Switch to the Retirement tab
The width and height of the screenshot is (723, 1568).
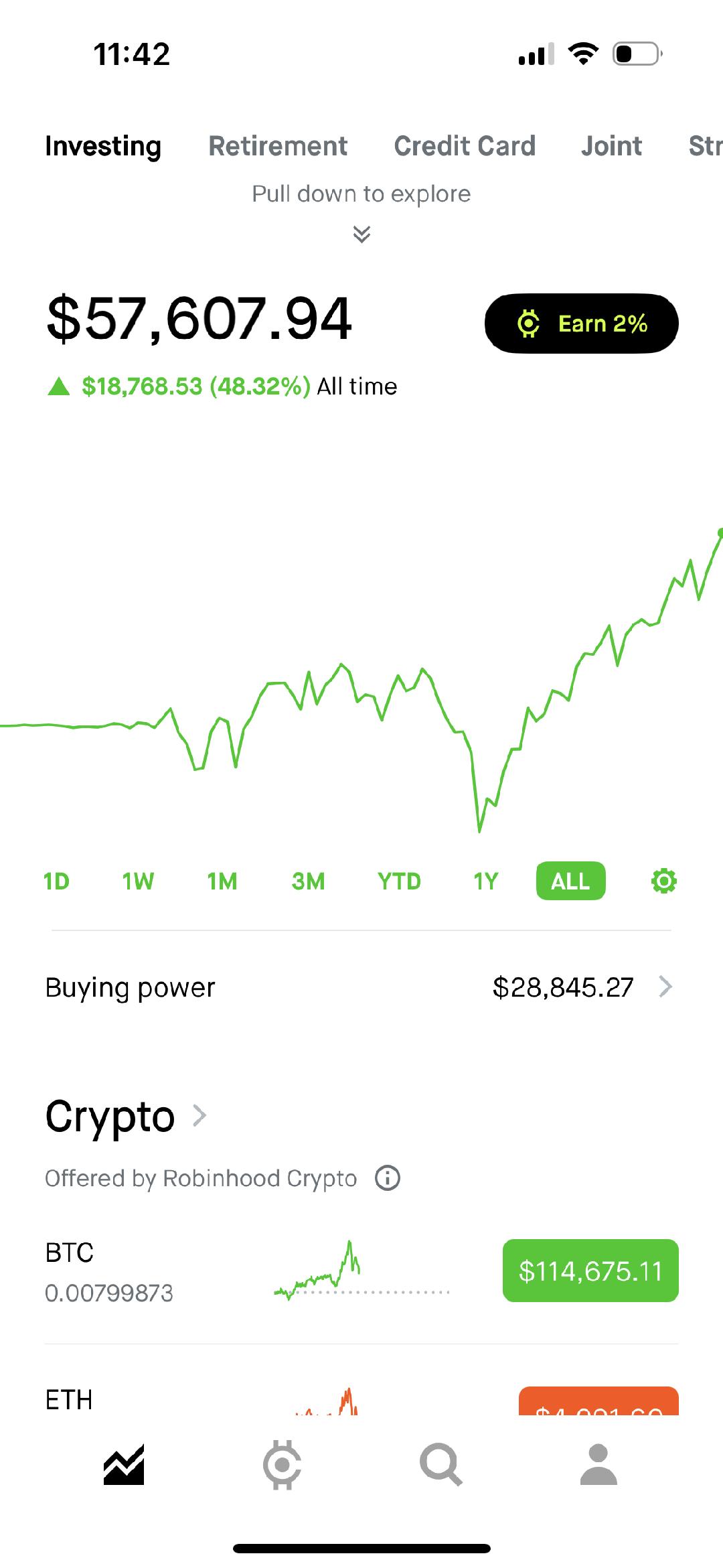coord(278,146)
